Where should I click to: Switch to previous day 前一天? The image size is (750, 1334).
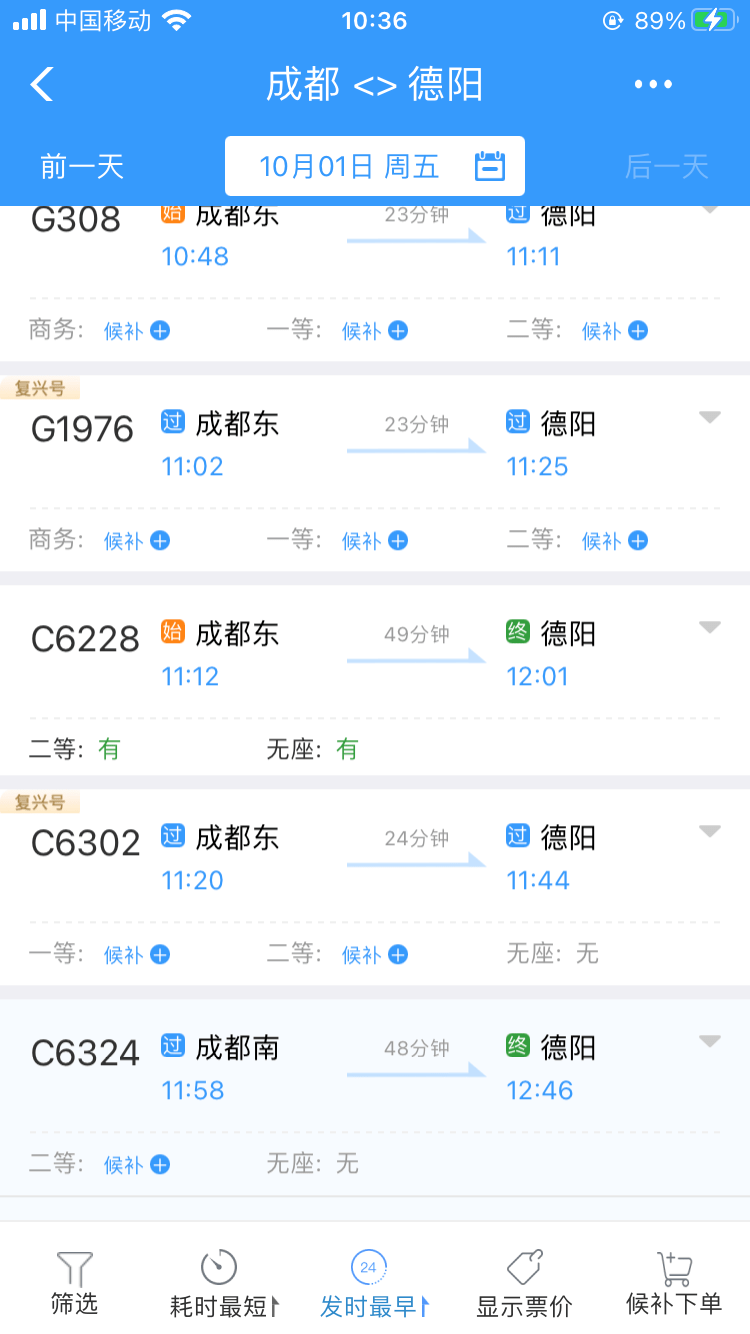pos(80,166)
